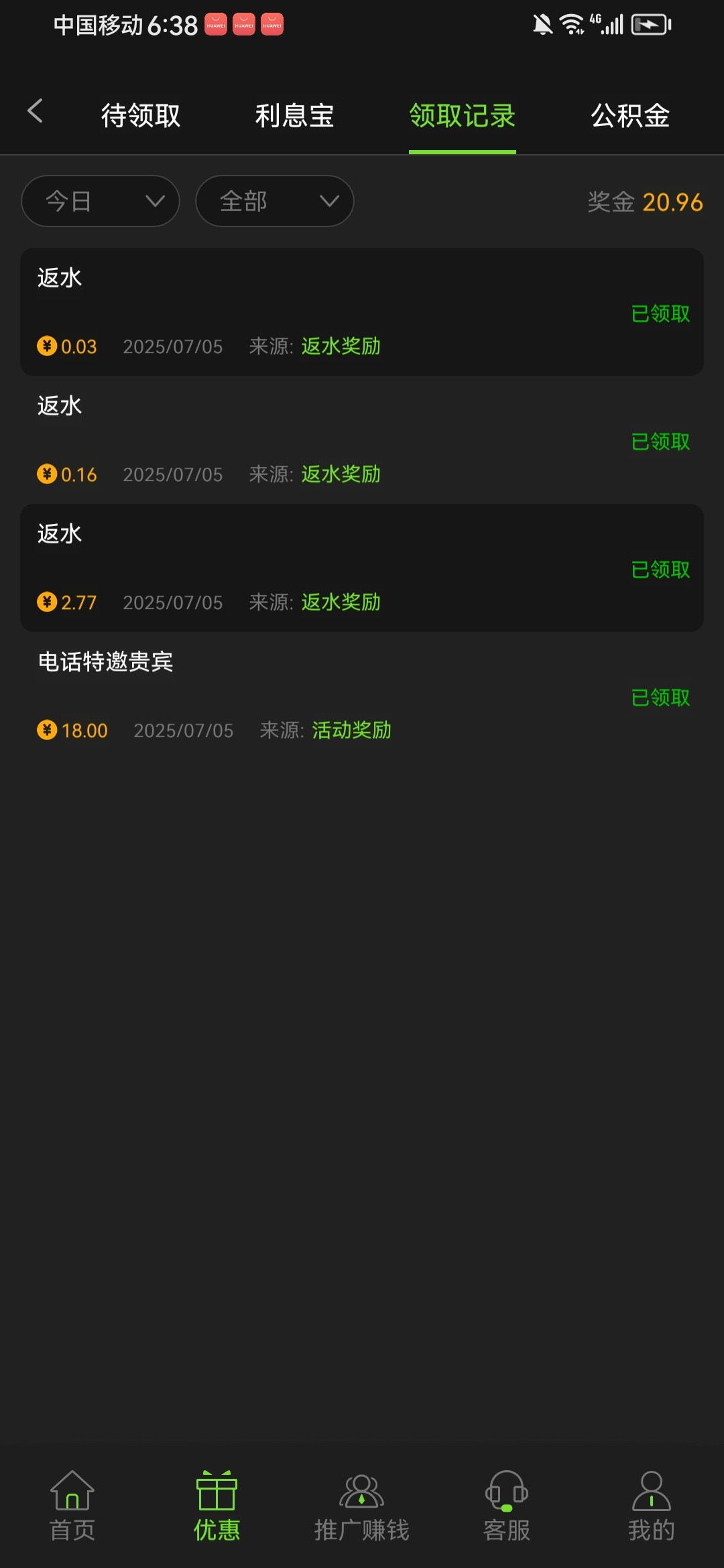Expand the 今日 date filter dropdown

pyautogui.click(x=101, y=201)
